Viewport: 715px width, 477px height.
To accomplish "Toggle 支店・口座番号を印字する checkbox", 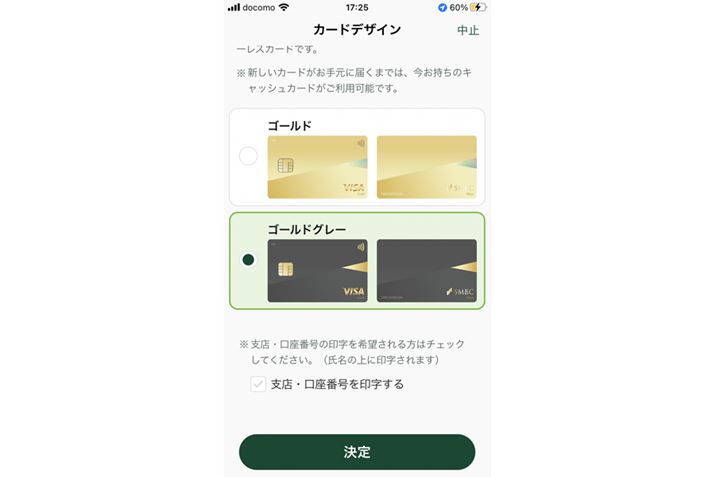I will point(258,384).
